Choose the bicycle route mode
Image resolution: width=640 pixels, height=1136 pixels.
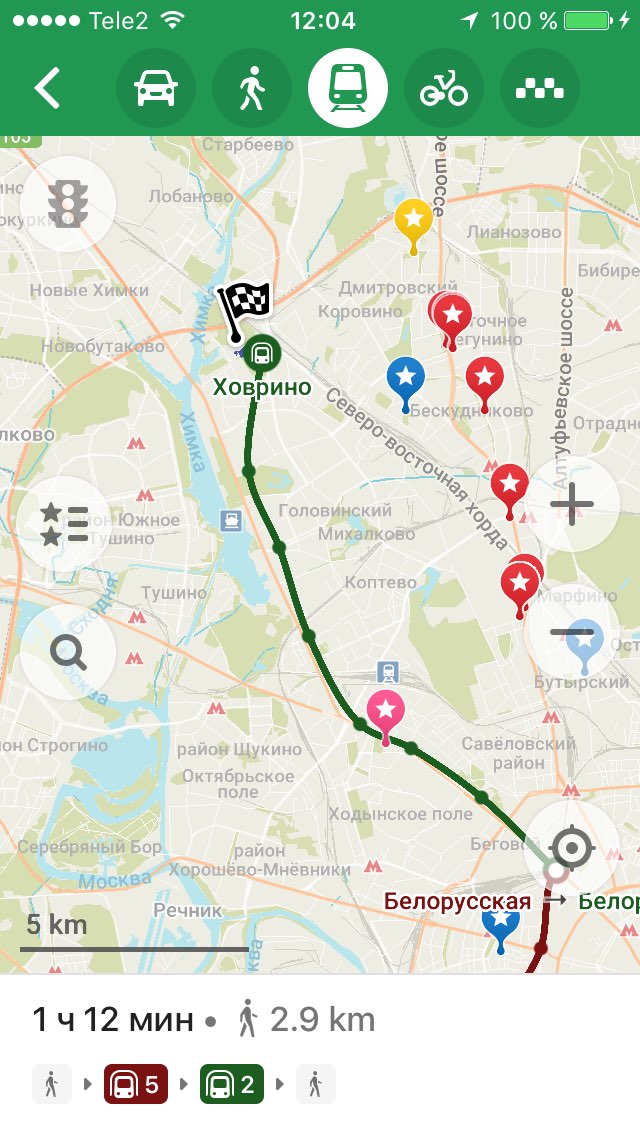(x=444, y=88)
